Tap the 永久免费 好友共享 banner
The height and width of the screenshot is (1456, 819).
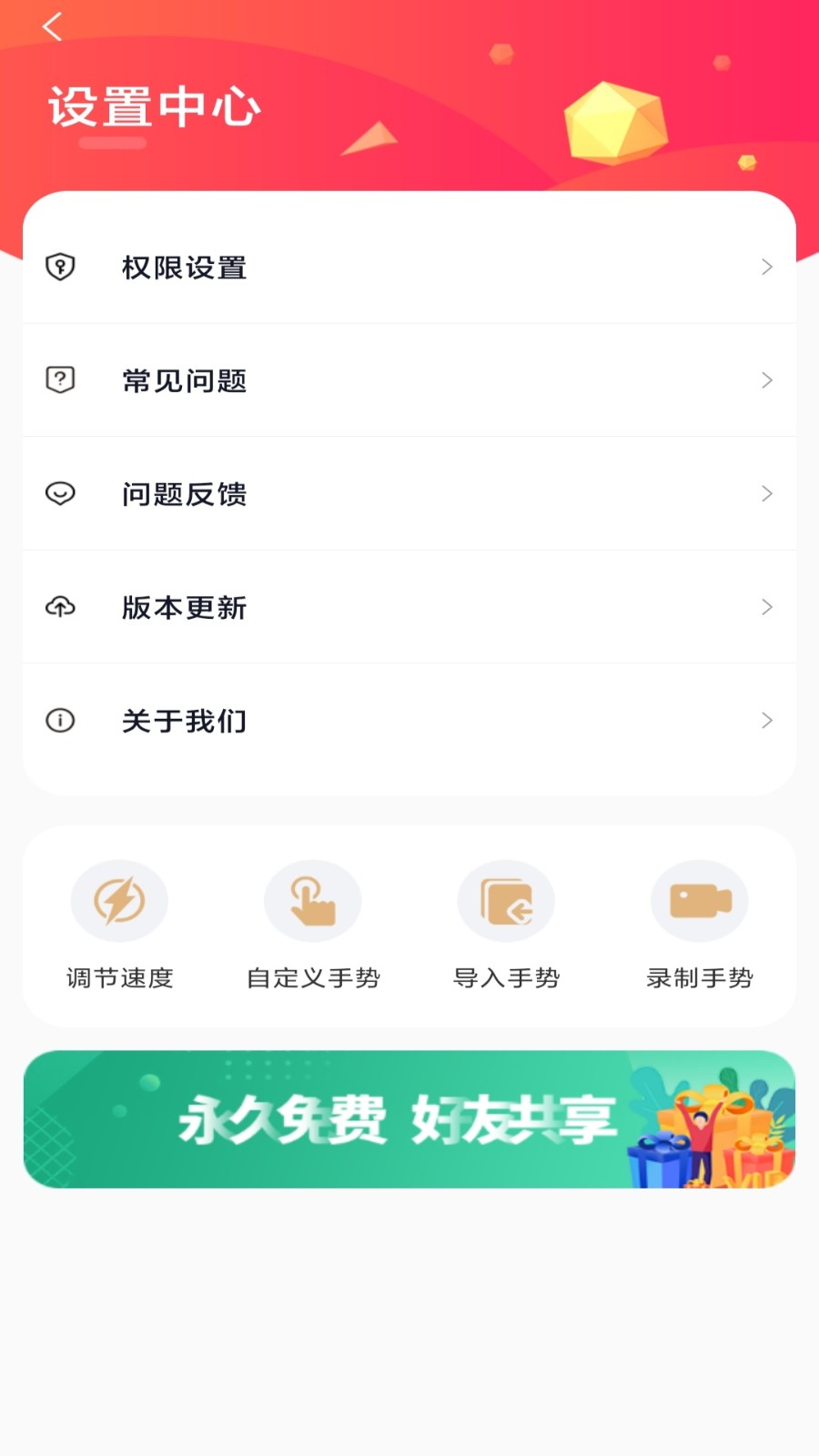pyautogui.click(x=409, y=1119)
